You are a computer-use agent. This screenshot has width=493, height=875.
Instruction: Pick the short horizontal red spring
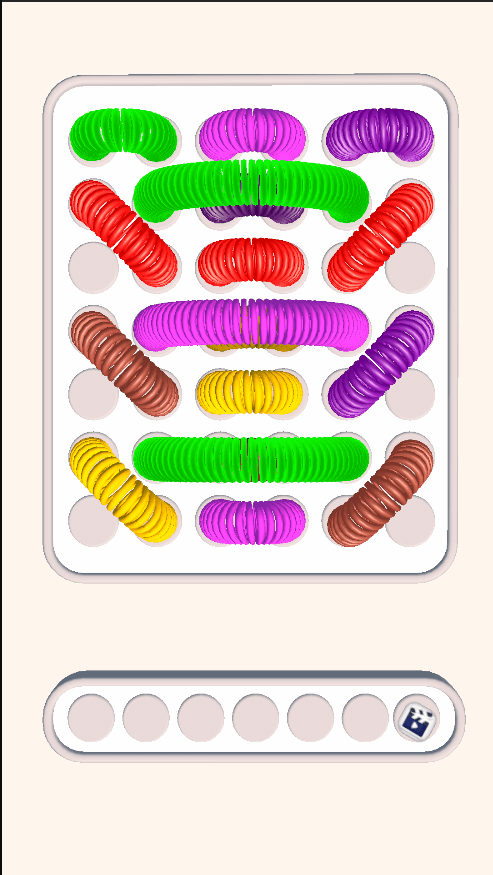pyautogui.click(x=251, y=262)
